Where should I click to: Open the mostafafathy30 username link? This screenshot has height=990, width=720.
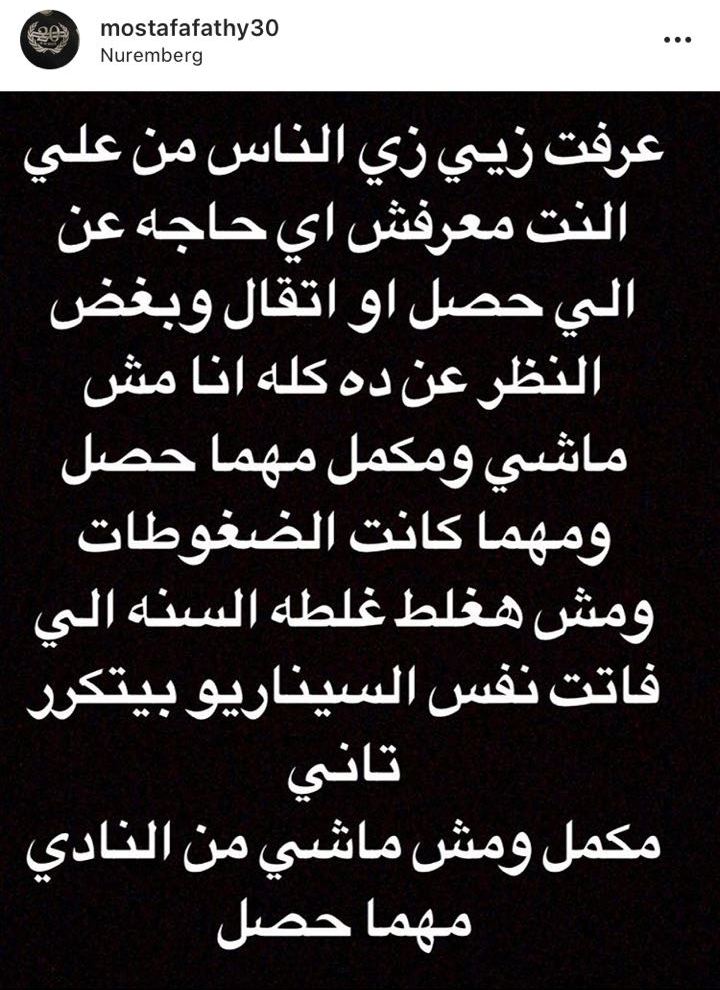pos(189,28)
